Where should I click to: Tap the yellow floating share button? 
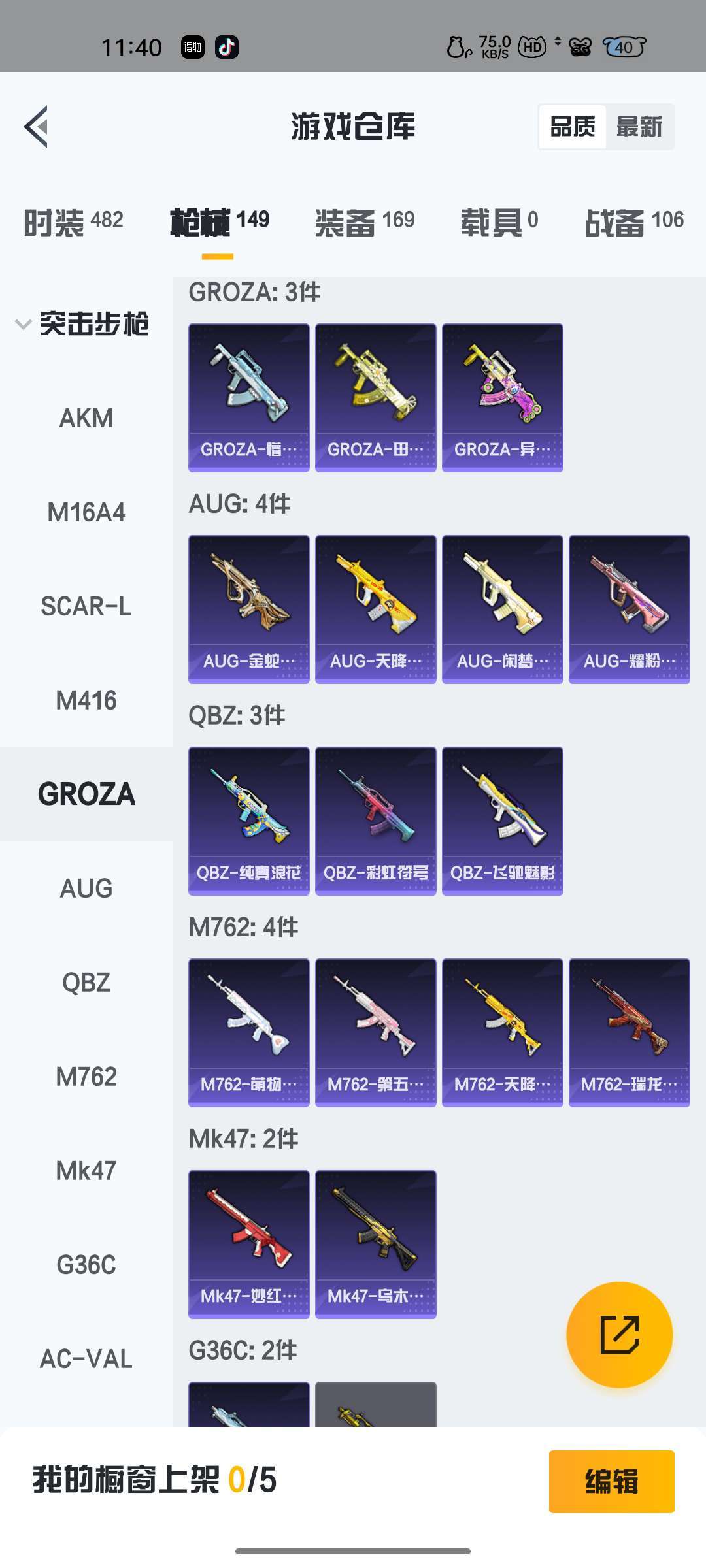click(620, 1335)
